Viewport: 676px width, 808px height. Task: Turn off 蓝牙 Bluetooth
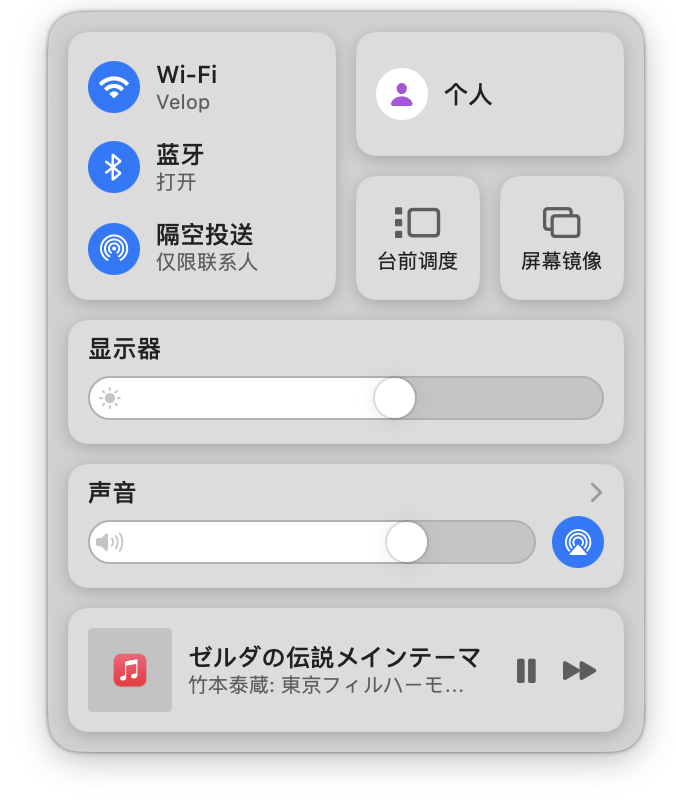click(x=114, y=167)
